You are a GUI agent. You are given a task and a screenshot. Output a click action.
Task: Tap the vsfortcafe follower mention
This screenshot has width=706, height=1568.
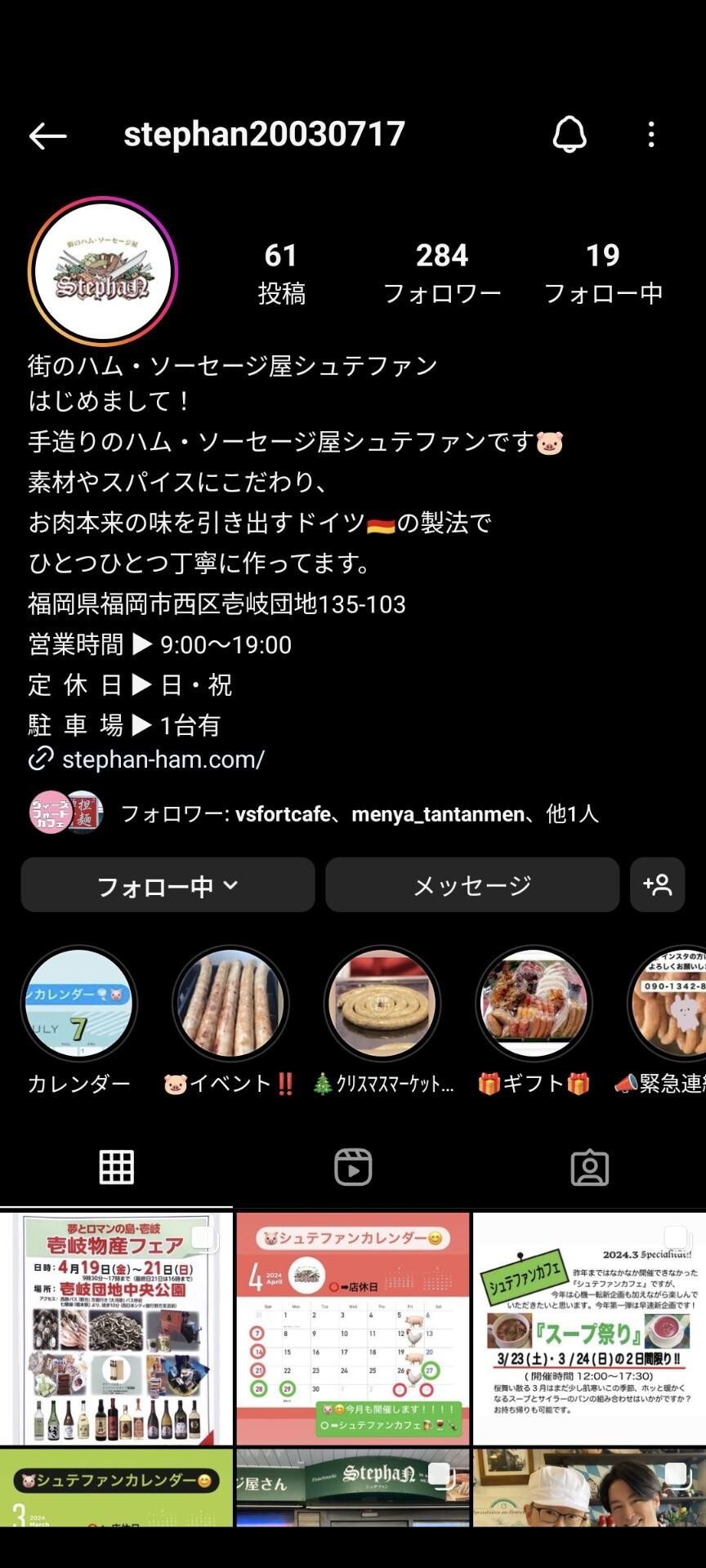pos(282,814)
